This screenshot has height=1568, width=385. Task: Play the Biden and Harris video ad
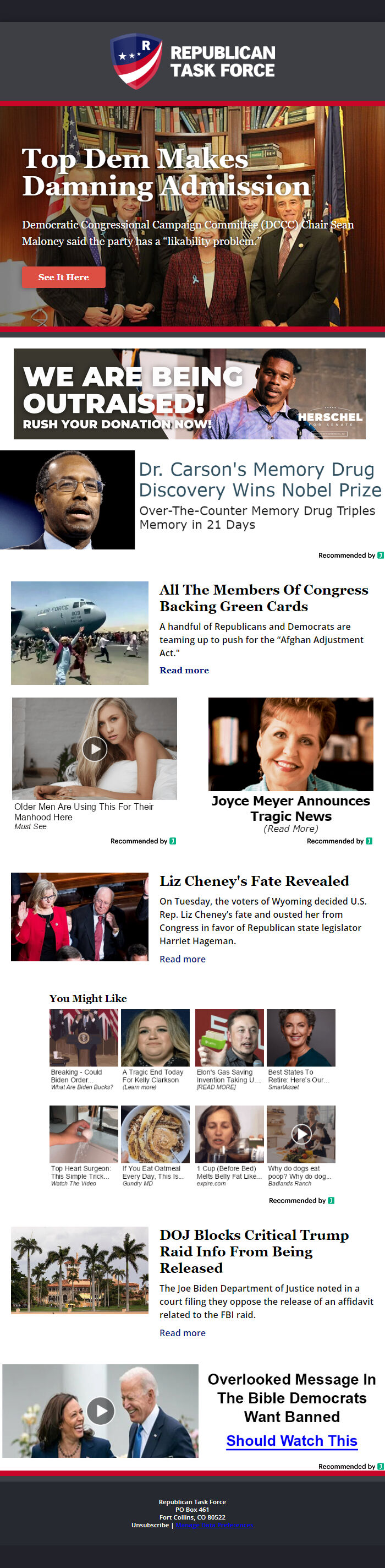100,1411
